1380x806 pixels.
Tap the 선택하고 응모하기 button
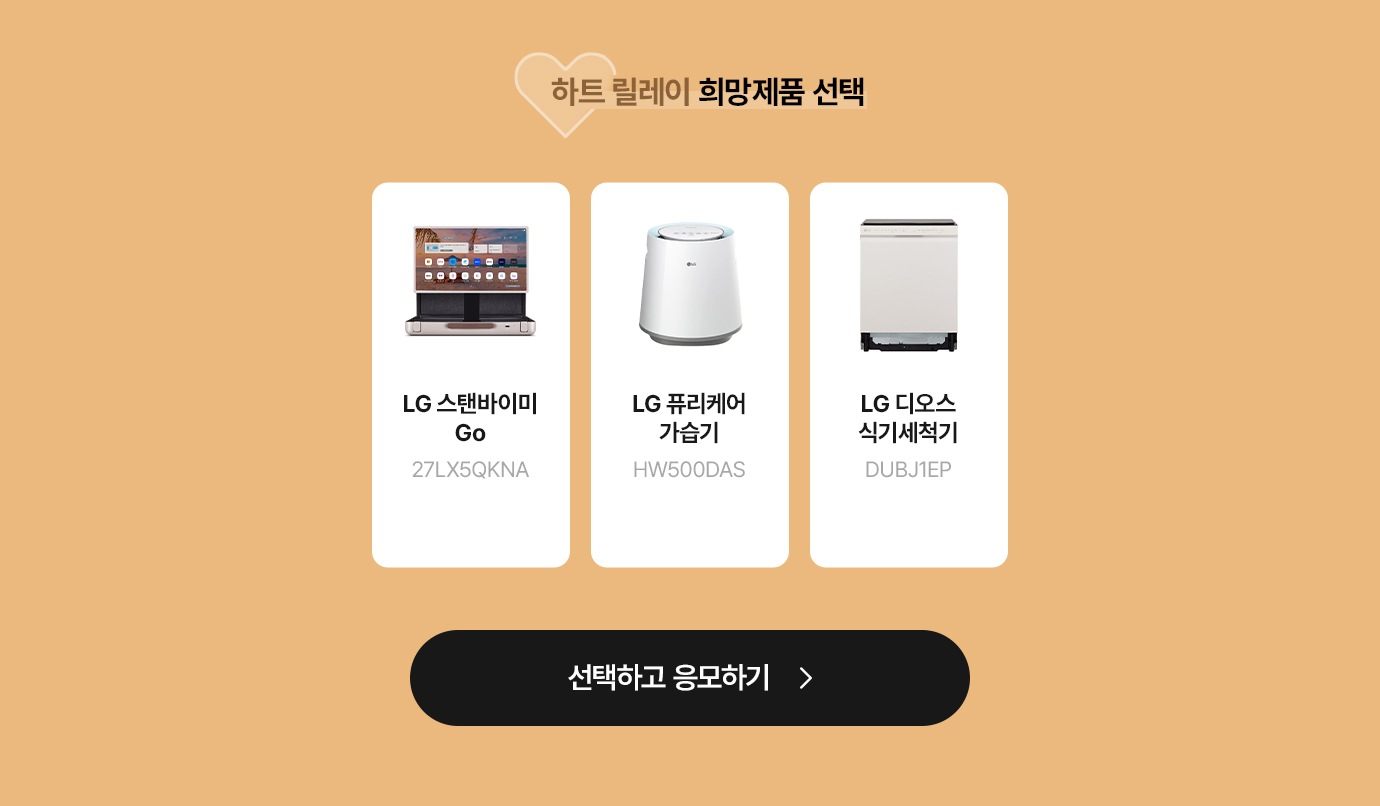[689, 678]
